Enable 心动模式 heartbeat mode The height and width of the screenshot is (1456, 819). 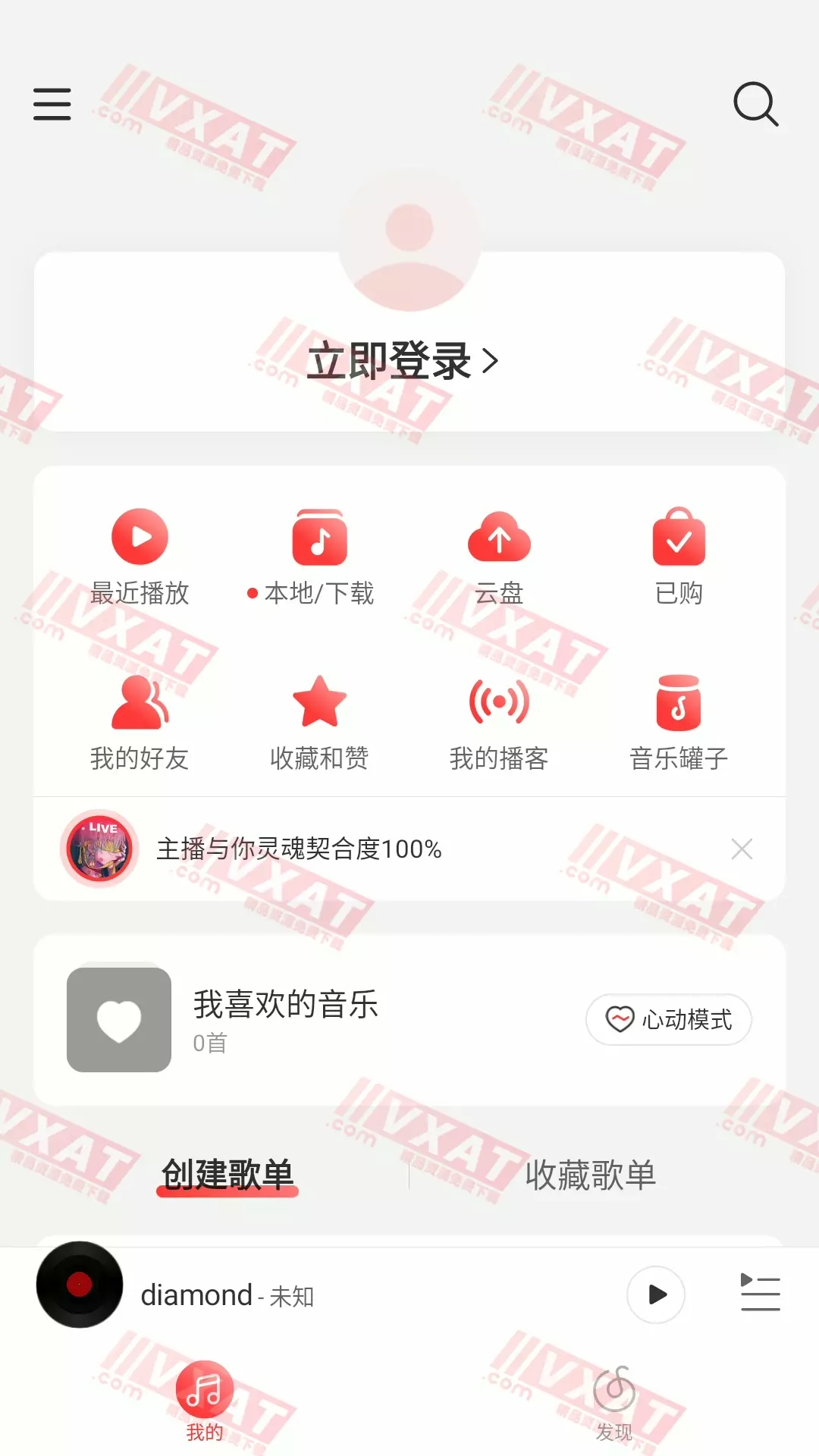click(x=668, y=1020)
